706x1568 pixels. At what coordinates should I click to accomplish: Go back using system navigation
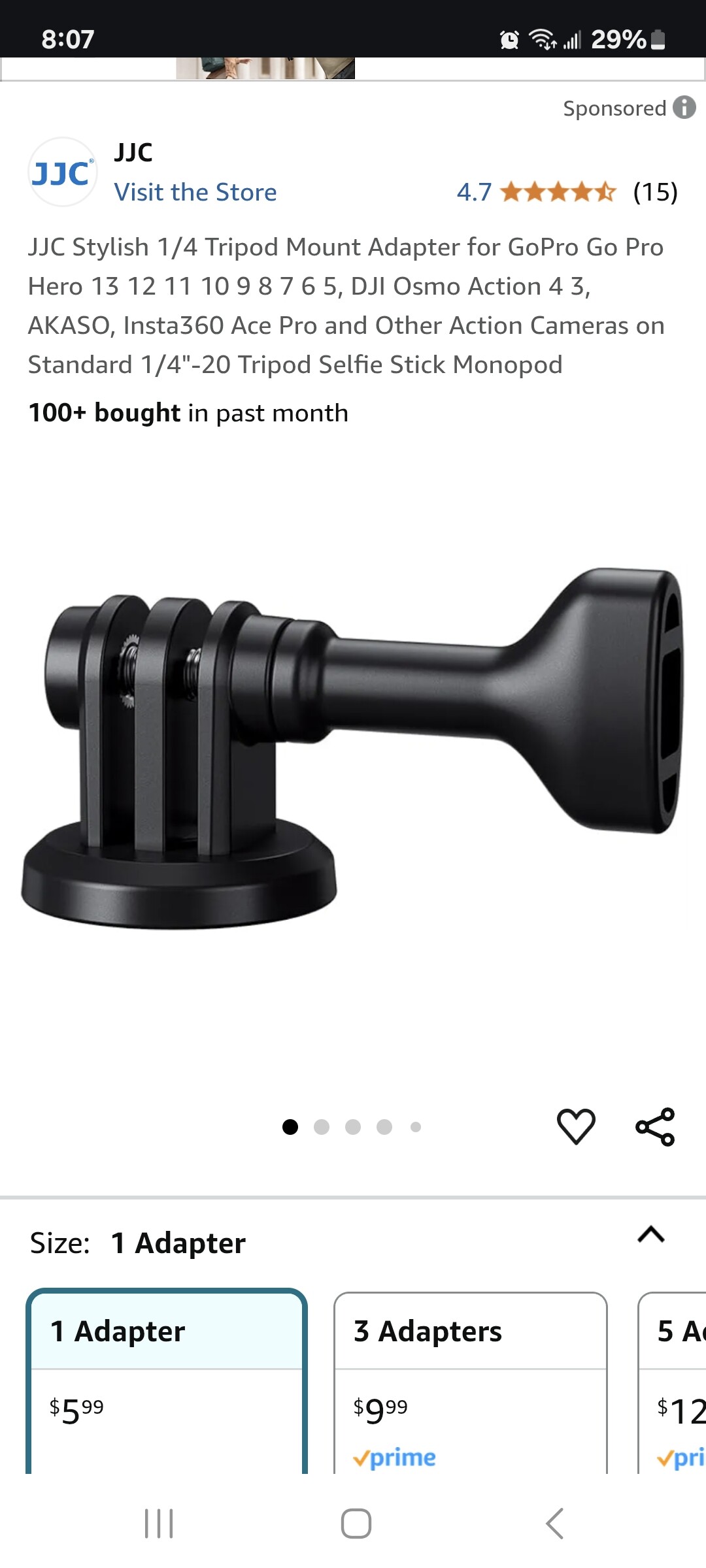(554, 1524)
